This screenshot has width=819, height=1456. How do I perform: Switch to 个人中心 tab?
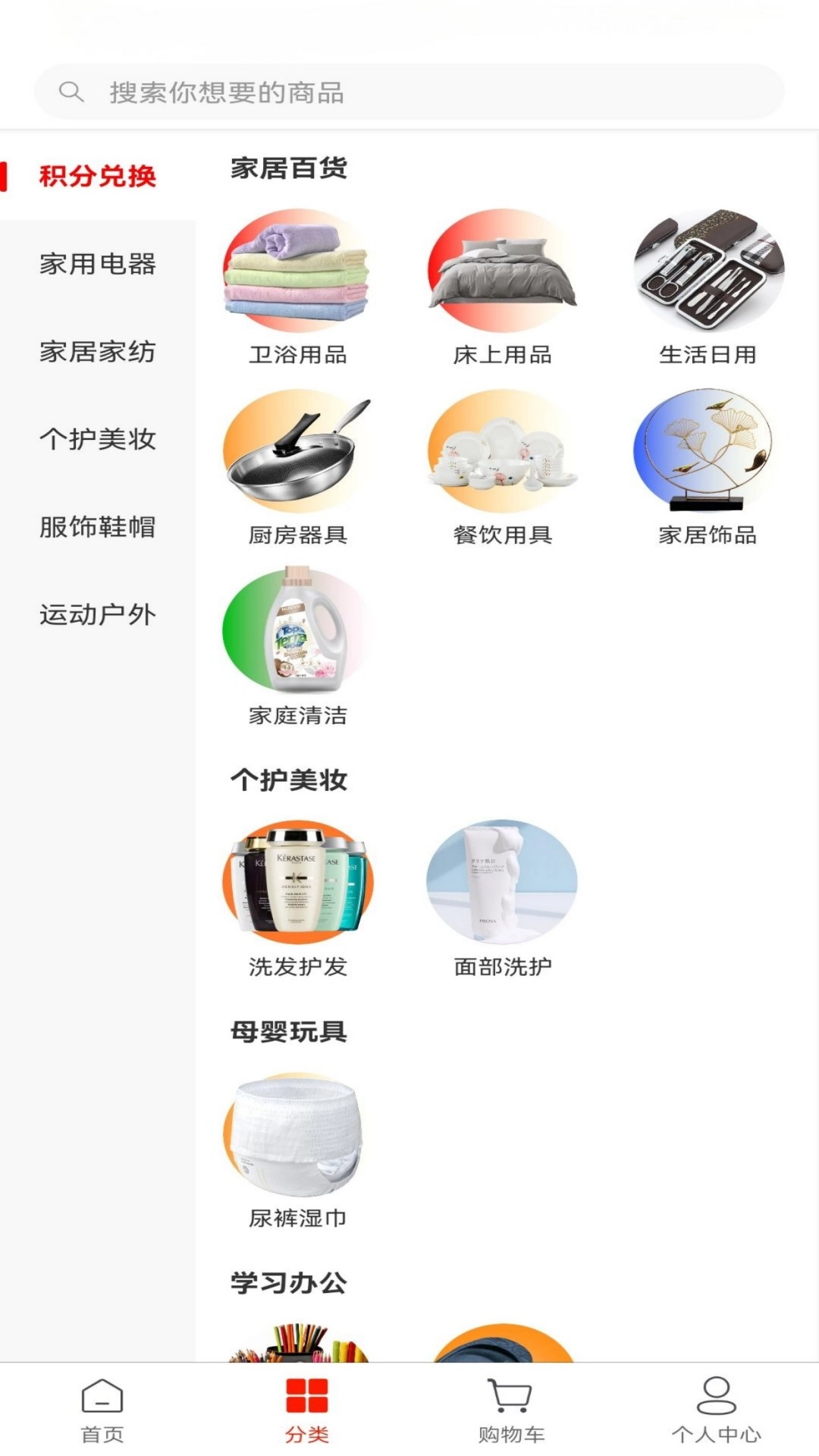(x=716, y=1410)
